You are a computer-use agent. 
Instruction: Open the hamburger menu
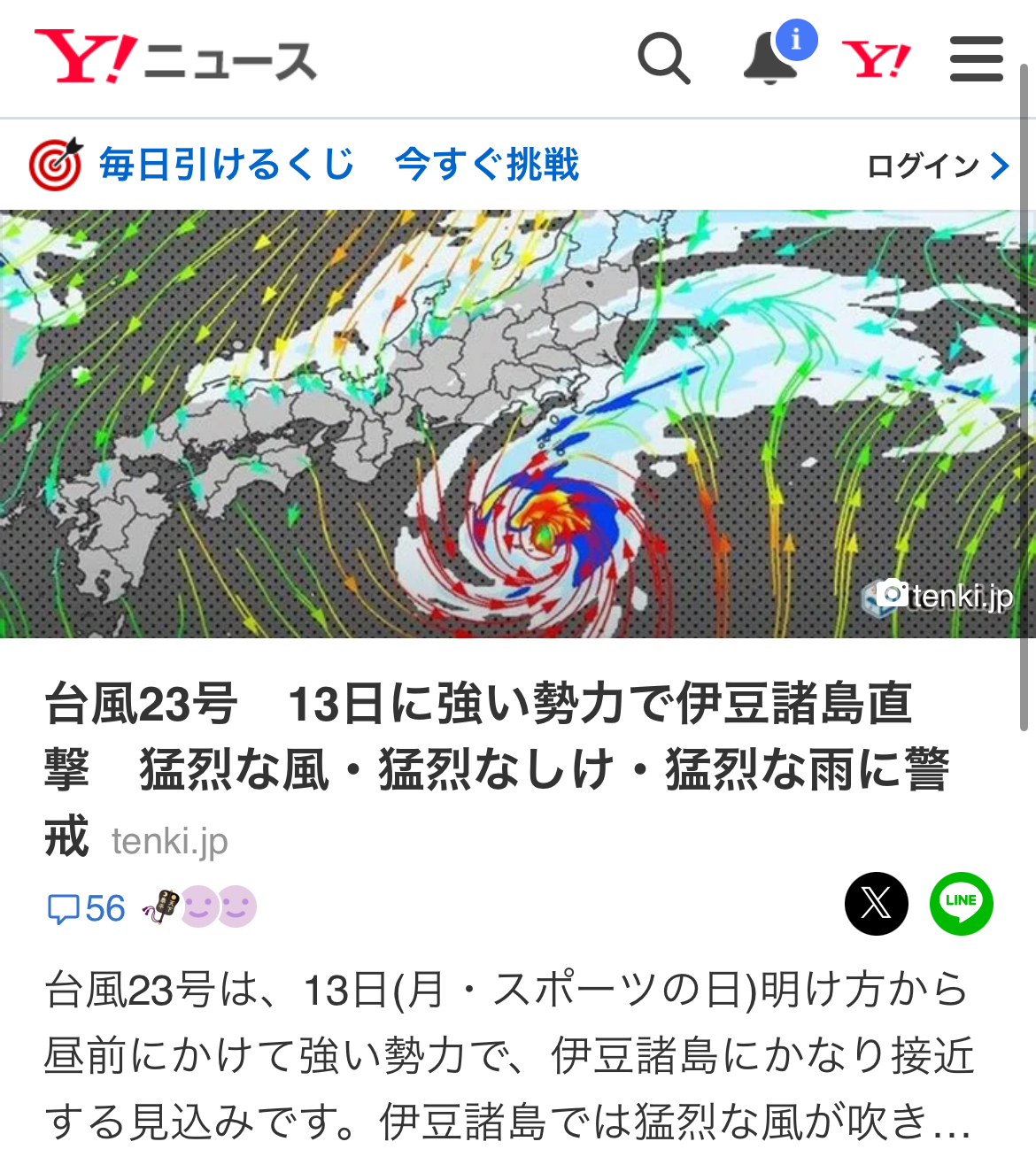tap(976, 59)
